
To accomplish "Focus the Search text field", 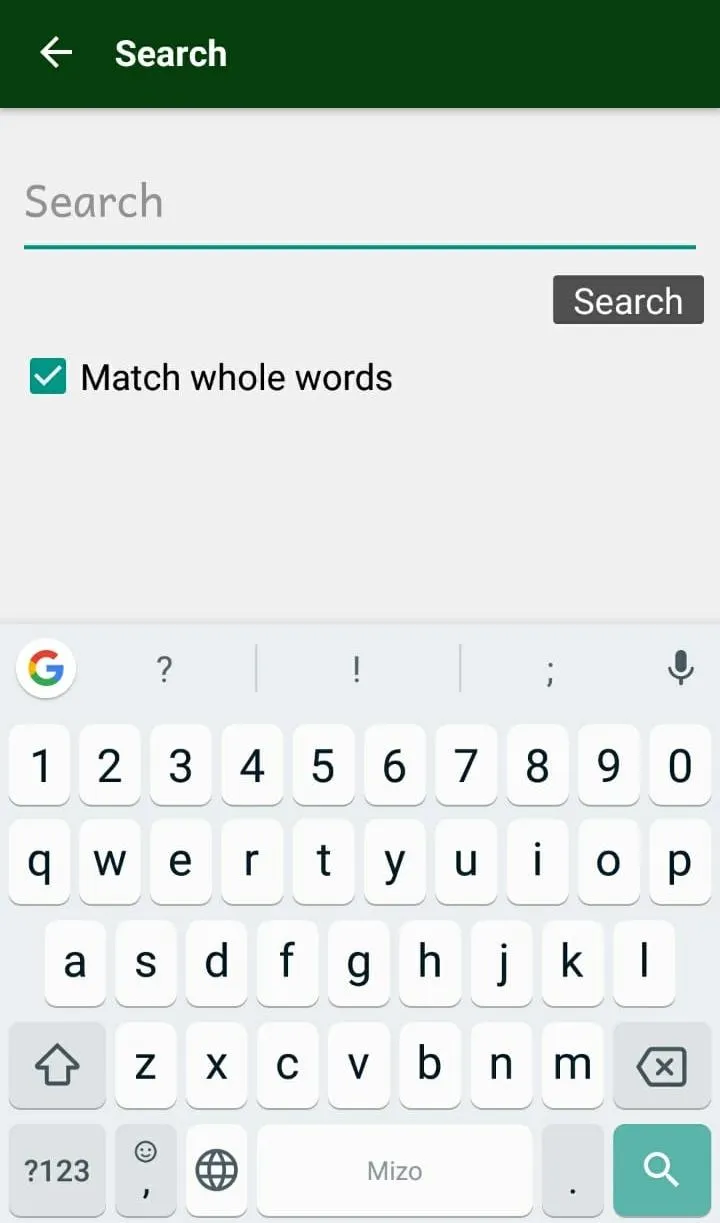I will click(359, 203).
